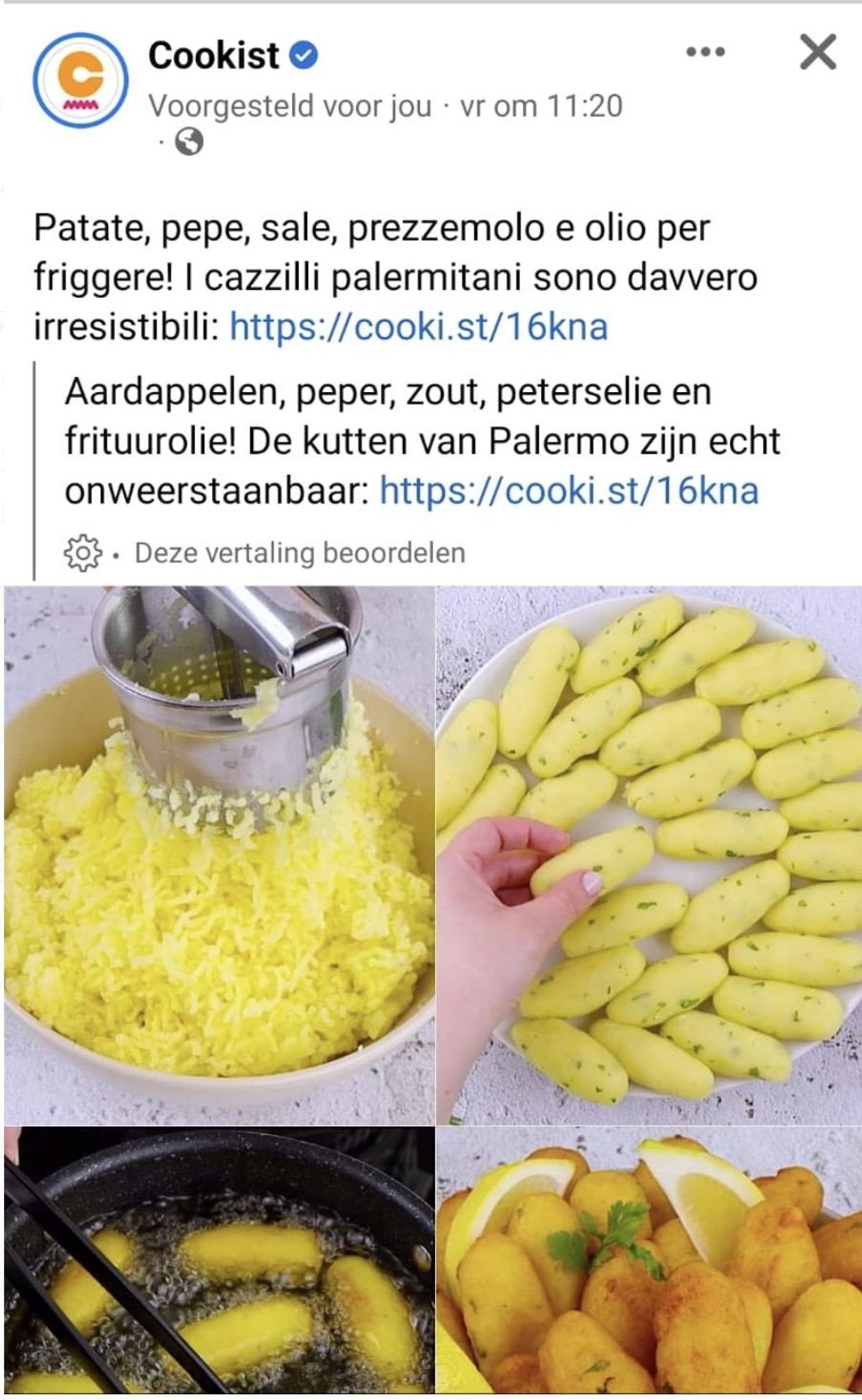Open the Cookist page profile picture
The width and height of the screenshot is (862, 1400).
[80, 80]
